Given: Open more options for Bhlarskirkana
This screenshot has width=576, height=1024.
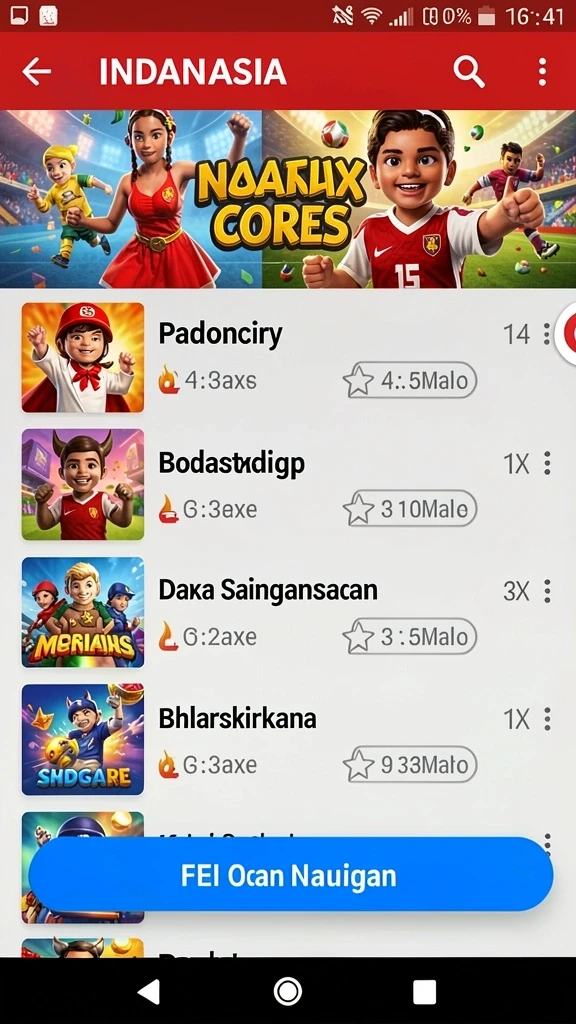Looking at the screenshot, I should tap(547, 719).
